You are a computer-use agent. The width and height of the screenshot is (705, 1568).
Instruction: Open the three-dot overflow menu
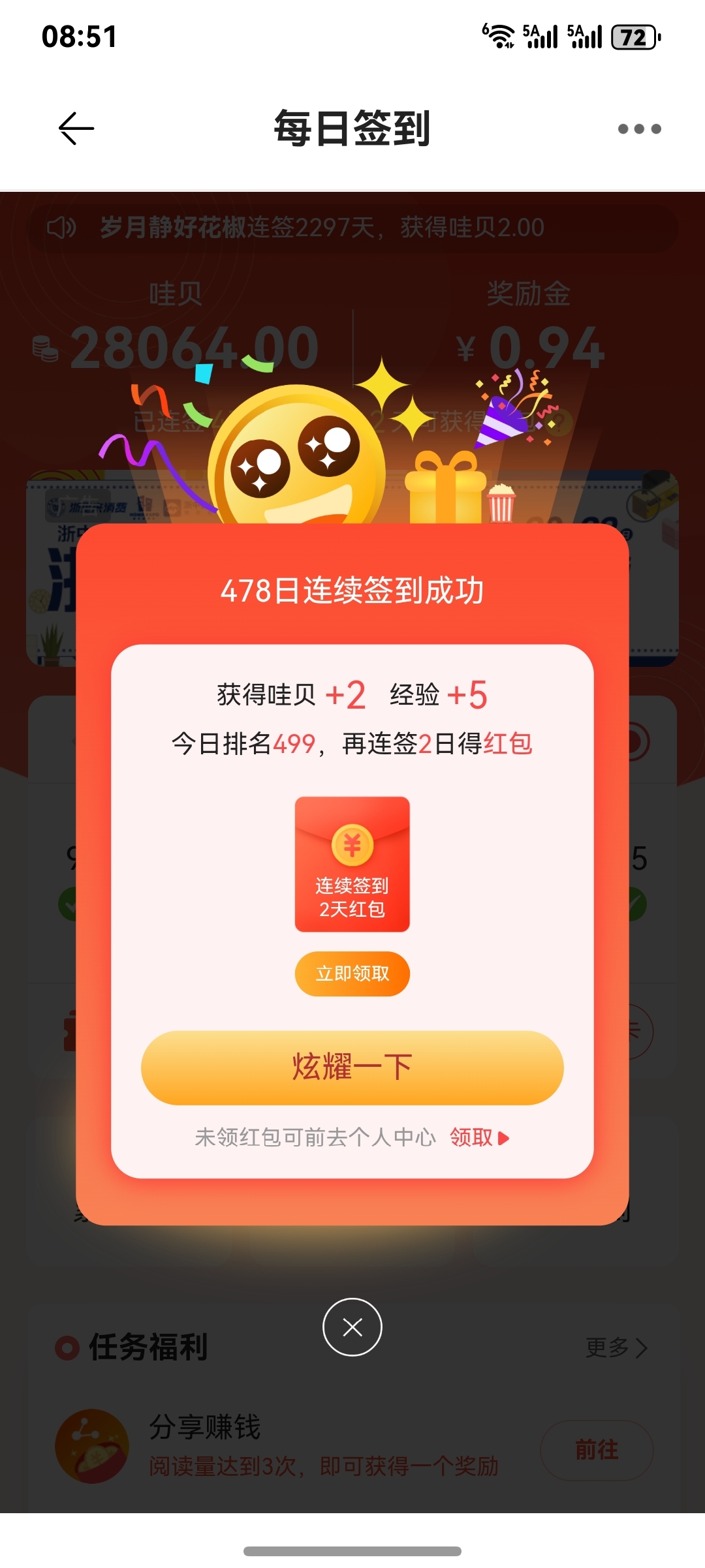pyautogui.click(x=639, y=129)
